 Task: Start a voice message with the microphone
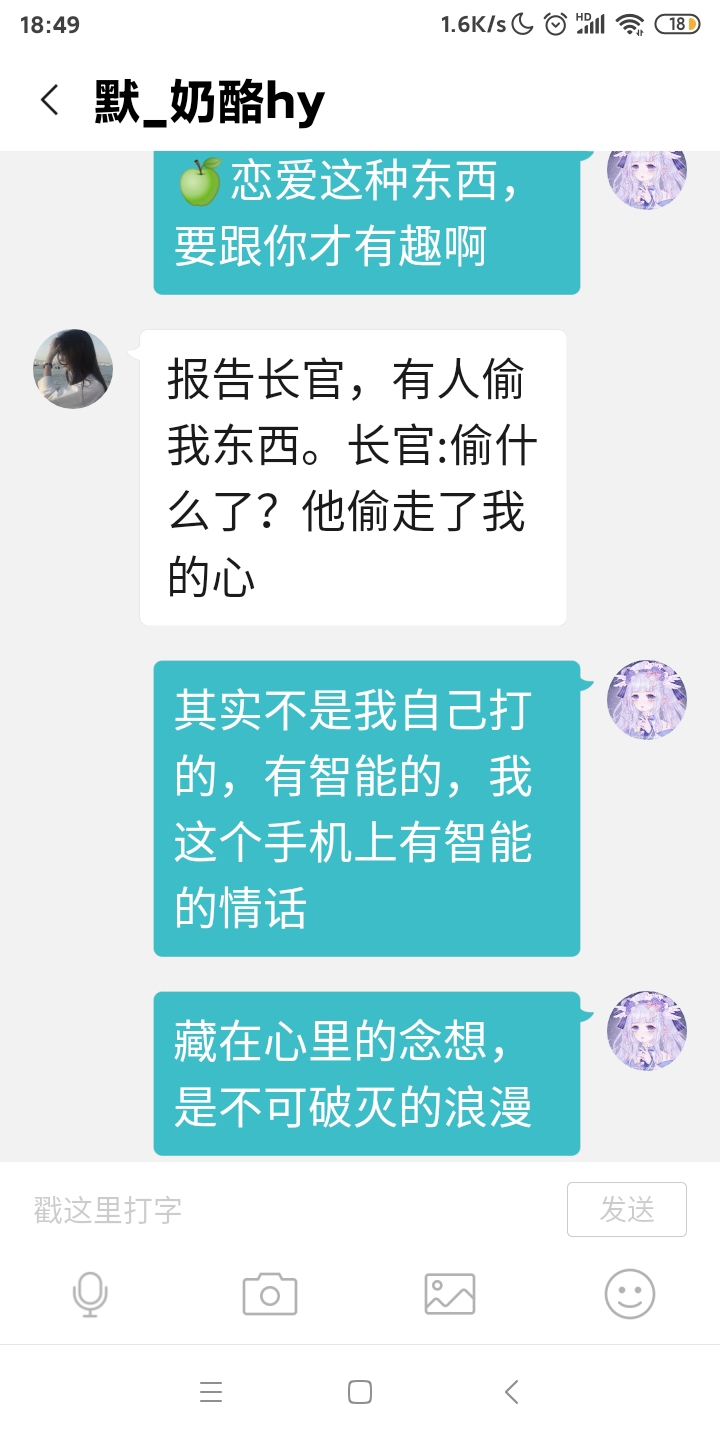point(90,1294)
